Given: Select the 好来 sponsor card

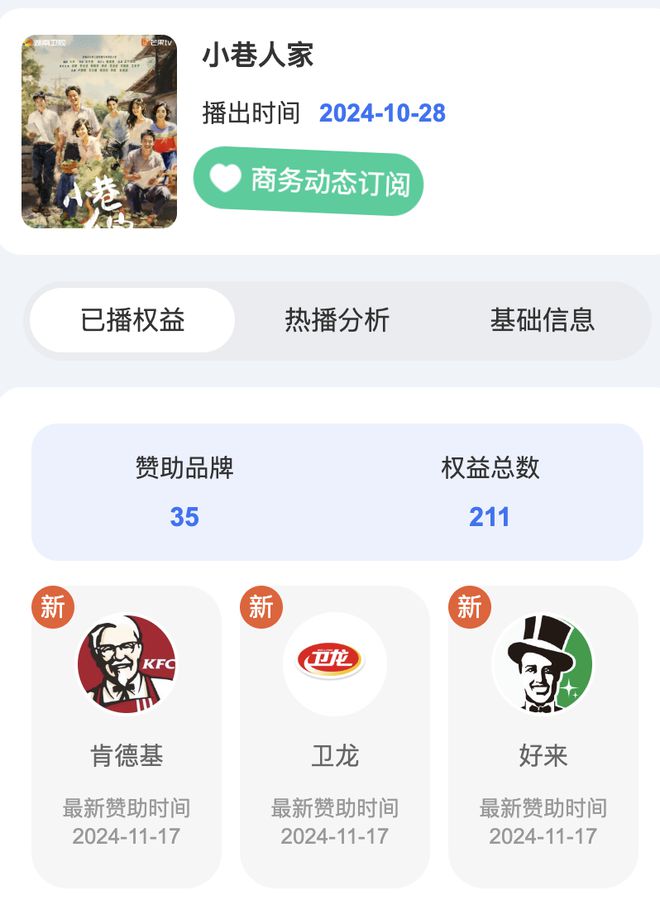Looking at the screenshot, I should [543, 735].
